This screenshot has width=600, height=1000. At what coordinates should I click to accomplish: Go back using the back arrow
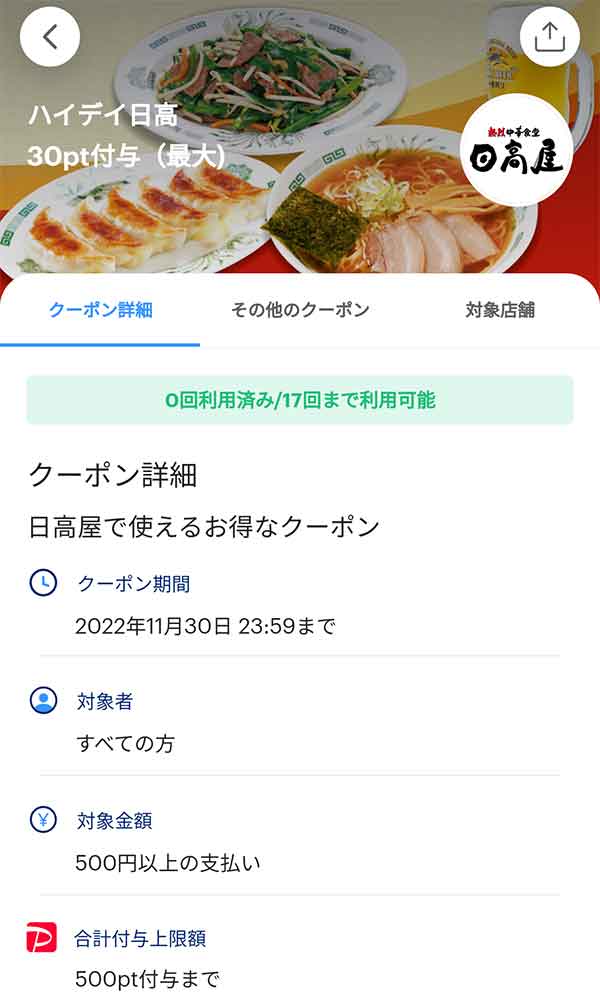coord(50,38)
